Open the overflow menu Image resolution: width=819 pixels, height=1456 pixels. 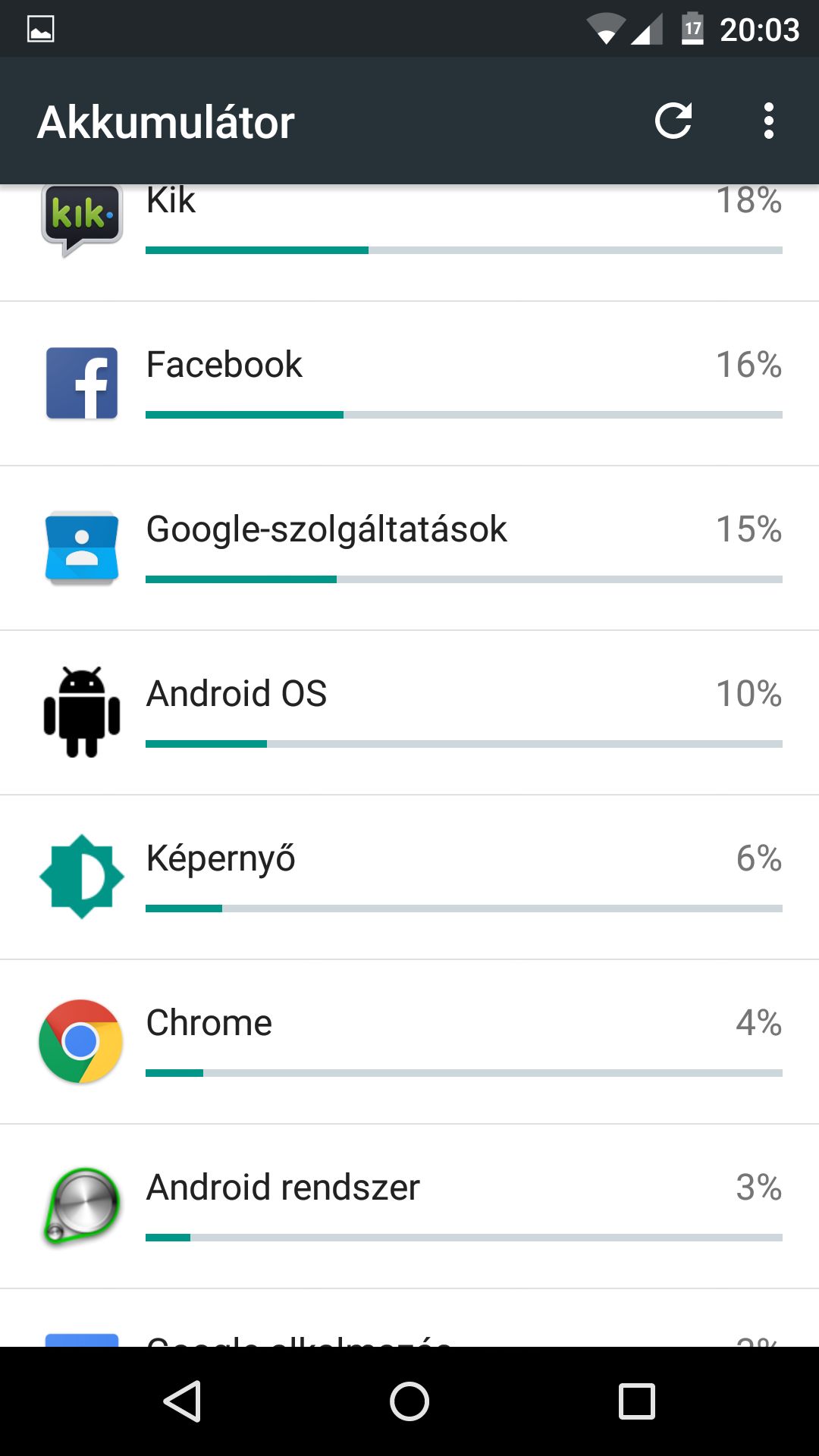coord(769,121)
